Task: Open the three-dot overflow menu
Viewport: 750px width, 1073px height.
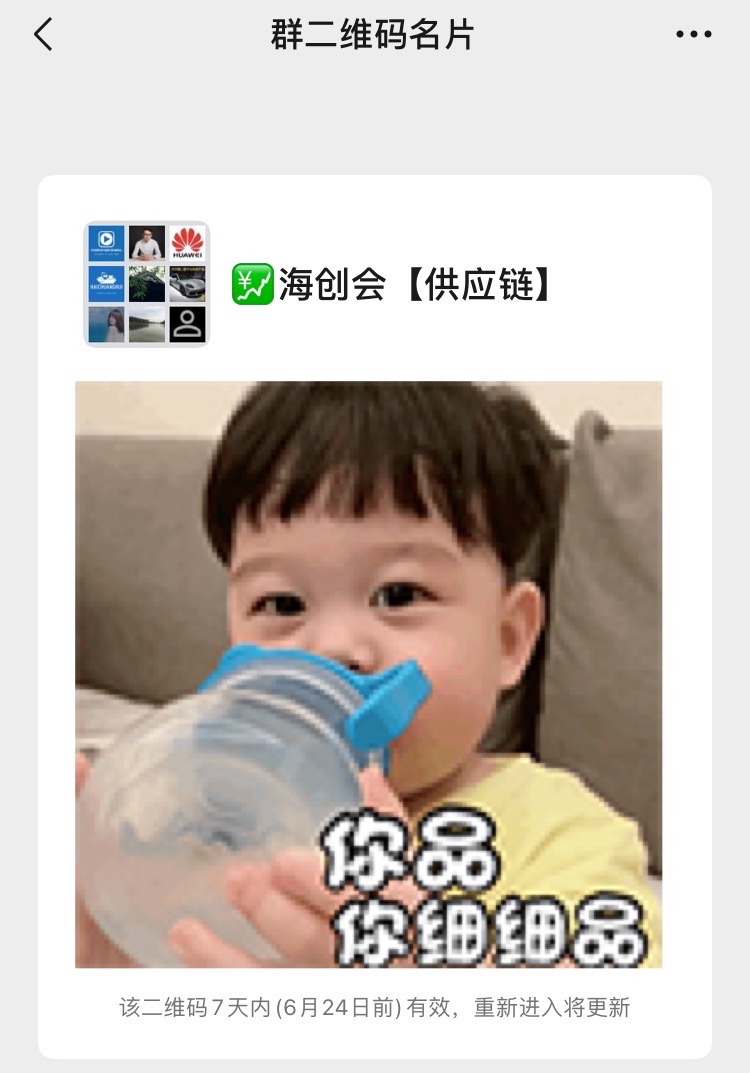Action: (x=693, y=35)
